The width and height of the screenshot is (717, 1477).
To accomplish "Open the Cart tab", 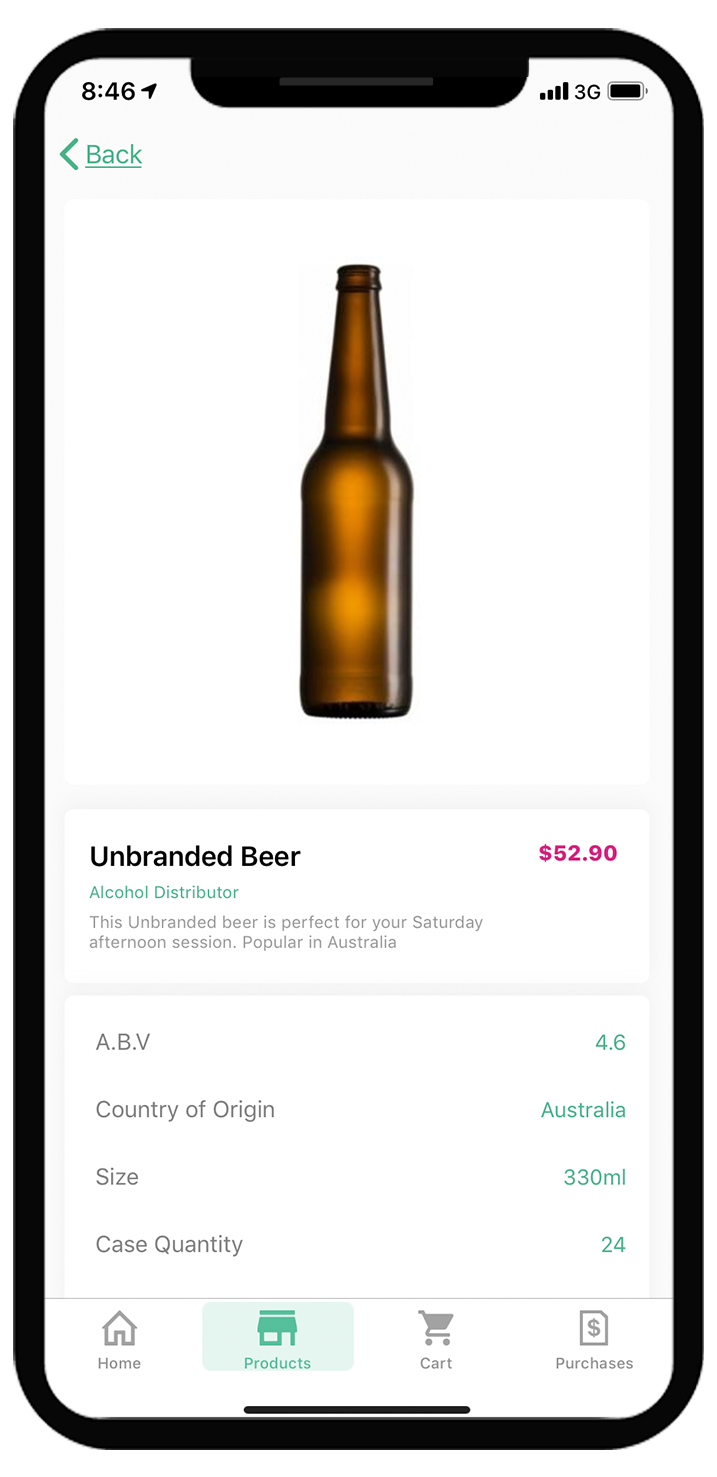I will [436, 1339].
